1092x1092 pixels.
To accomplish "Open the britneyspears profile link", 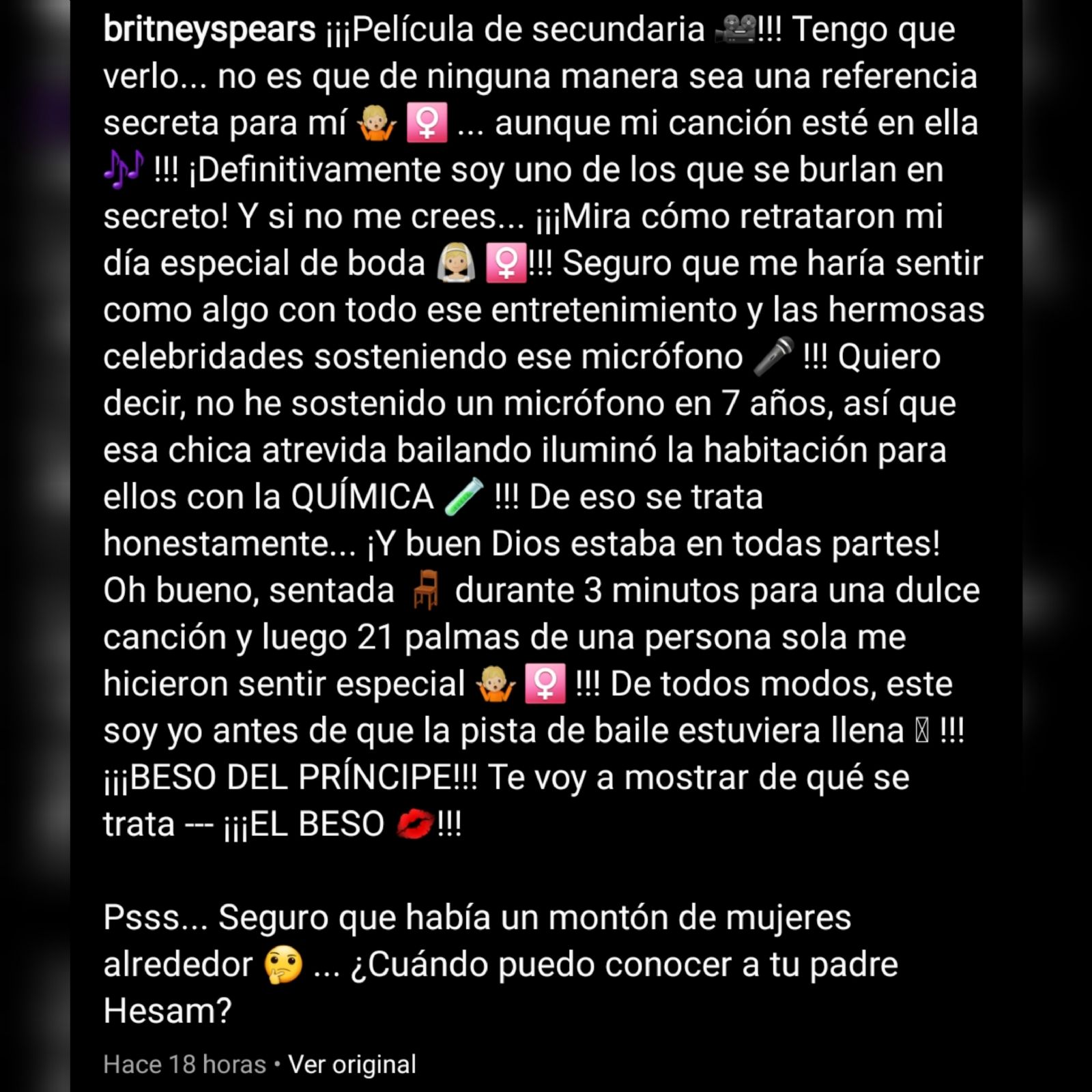I will 209,30.
